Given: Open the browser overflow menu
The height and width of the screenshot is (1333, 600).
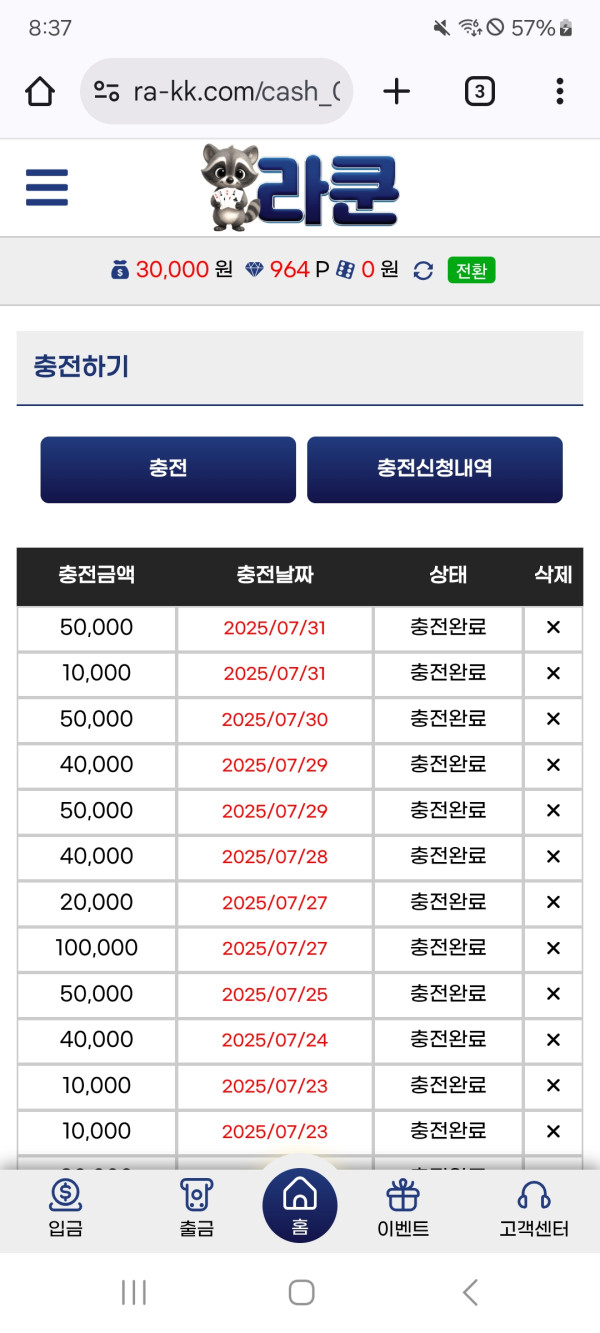Looking at the screenshot, I should coord(559,92).
